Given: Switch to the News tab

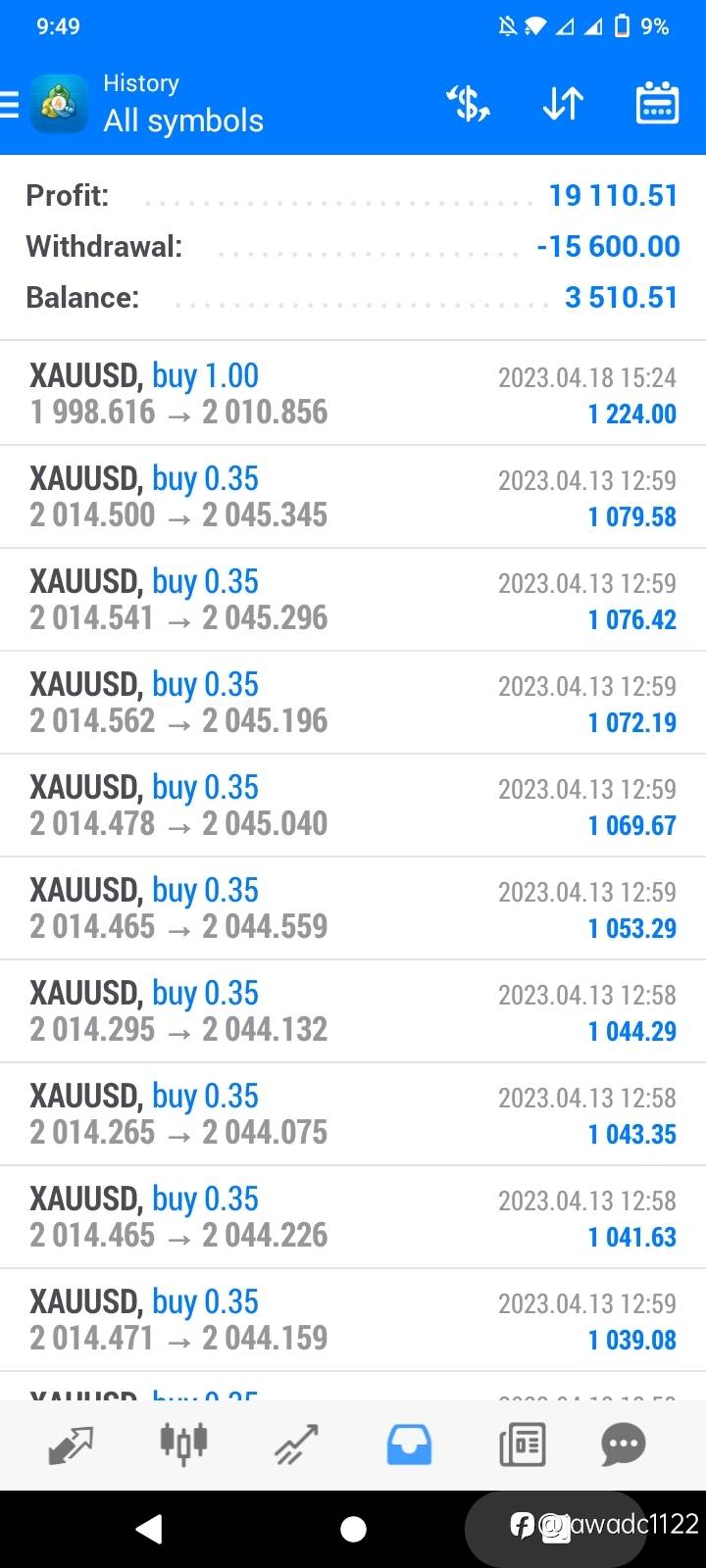Looking at the screenshot, I should tap(522, 1445).
